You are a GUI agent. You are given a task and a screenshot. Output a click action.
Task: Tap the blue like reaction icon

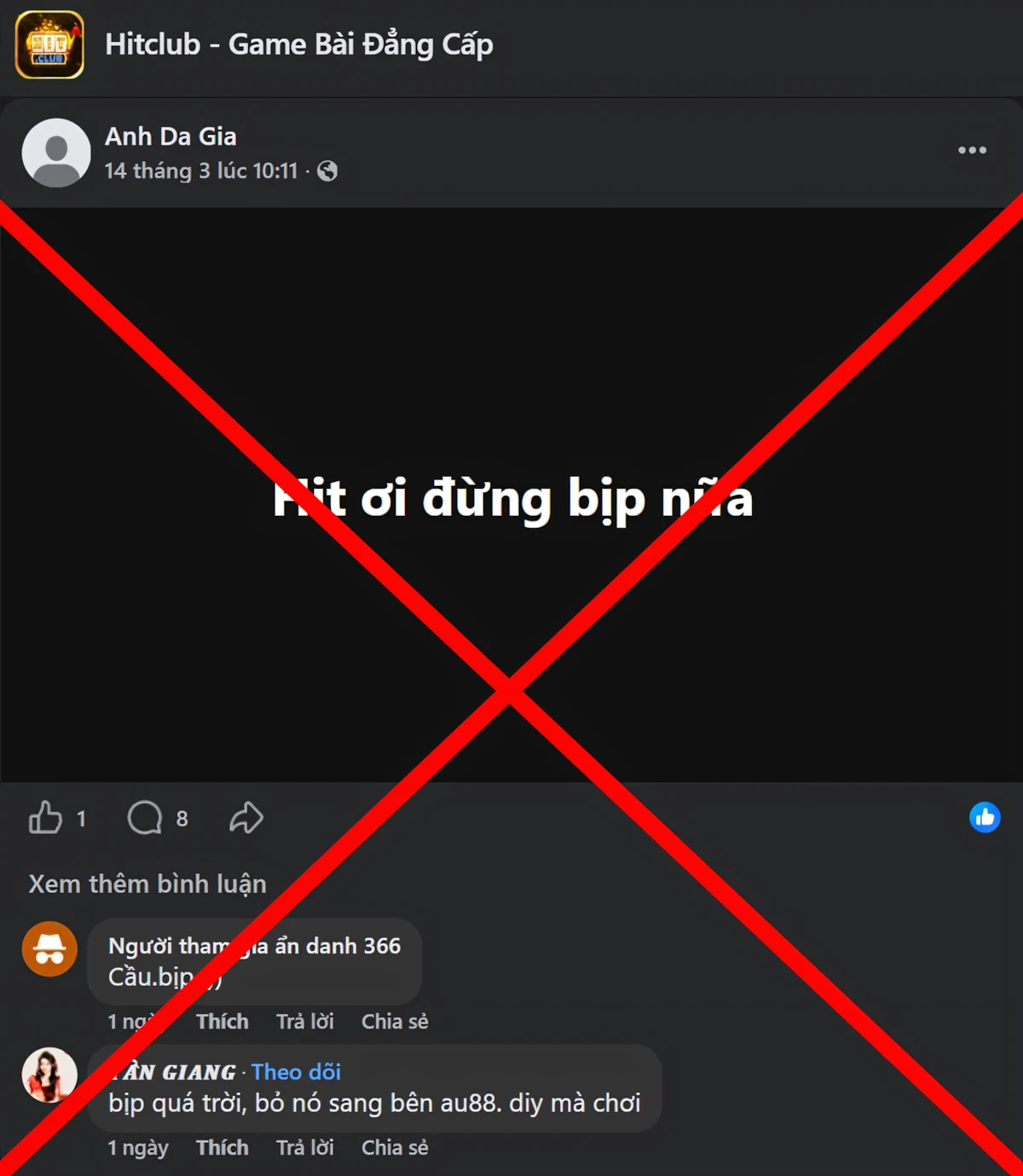click(x=985, y=818)
